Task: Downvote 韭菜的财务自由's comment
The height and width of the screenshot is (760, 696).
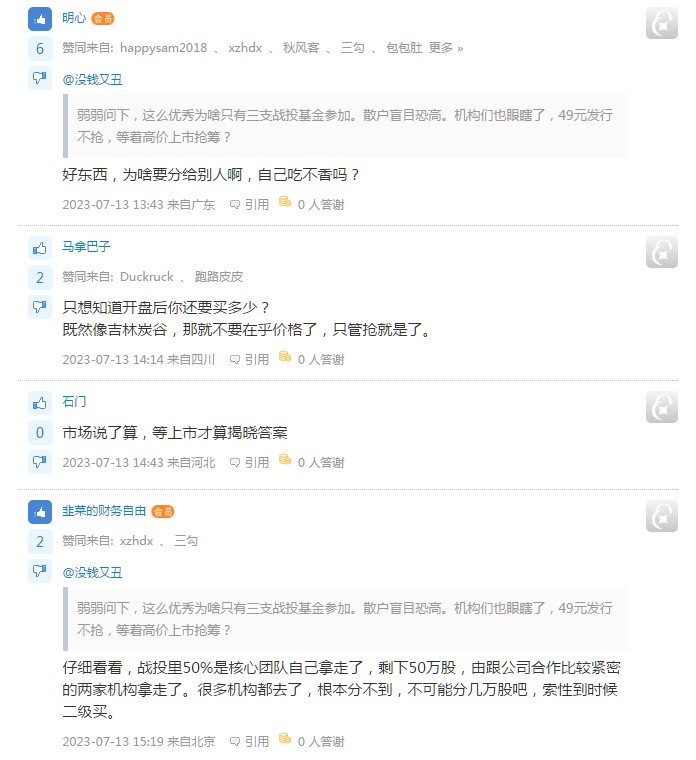Action: (40, 571)
